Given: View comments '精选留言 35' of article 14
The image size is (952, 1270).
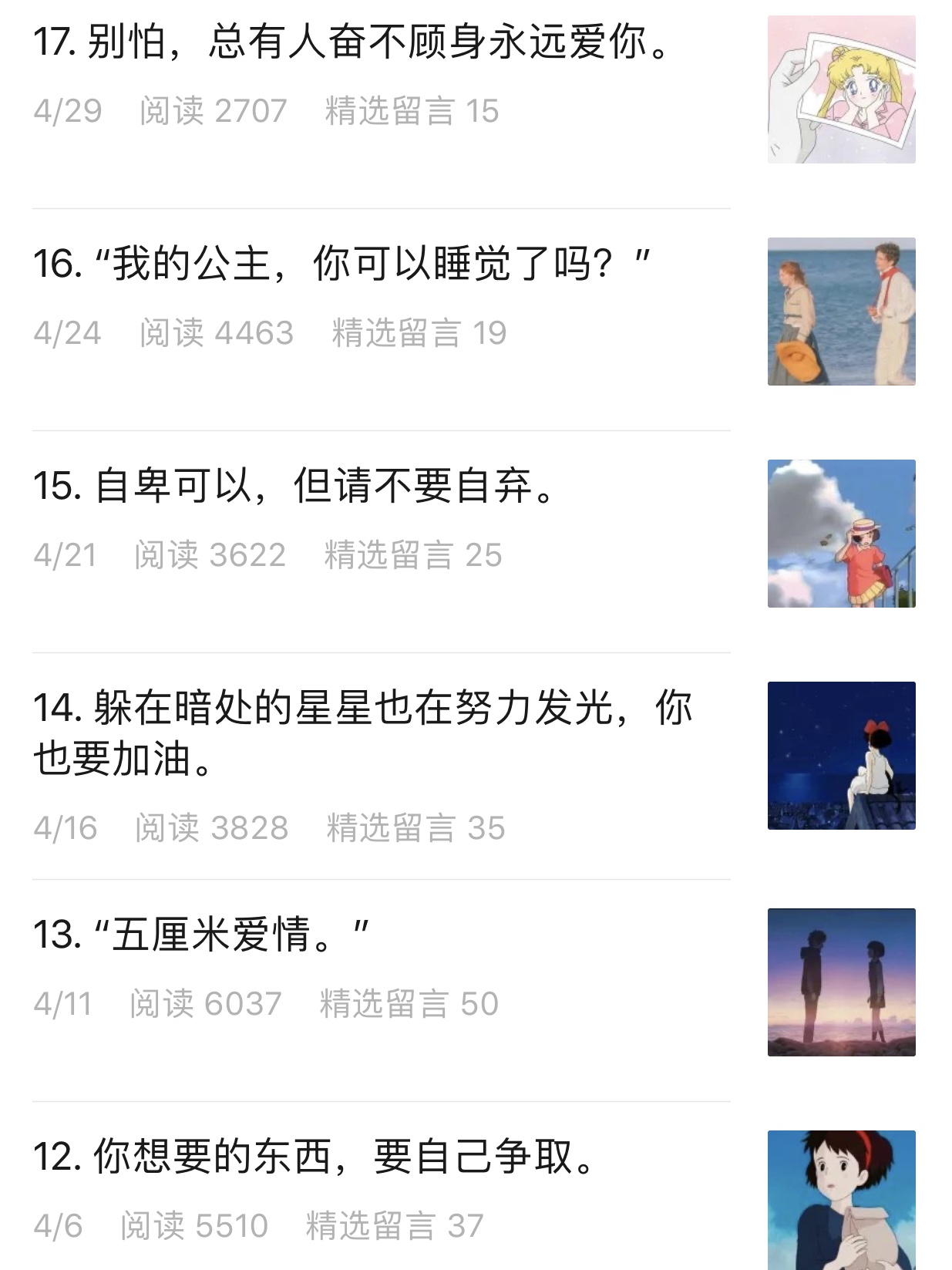Looking at the screenshot, I should pos(412,827).
